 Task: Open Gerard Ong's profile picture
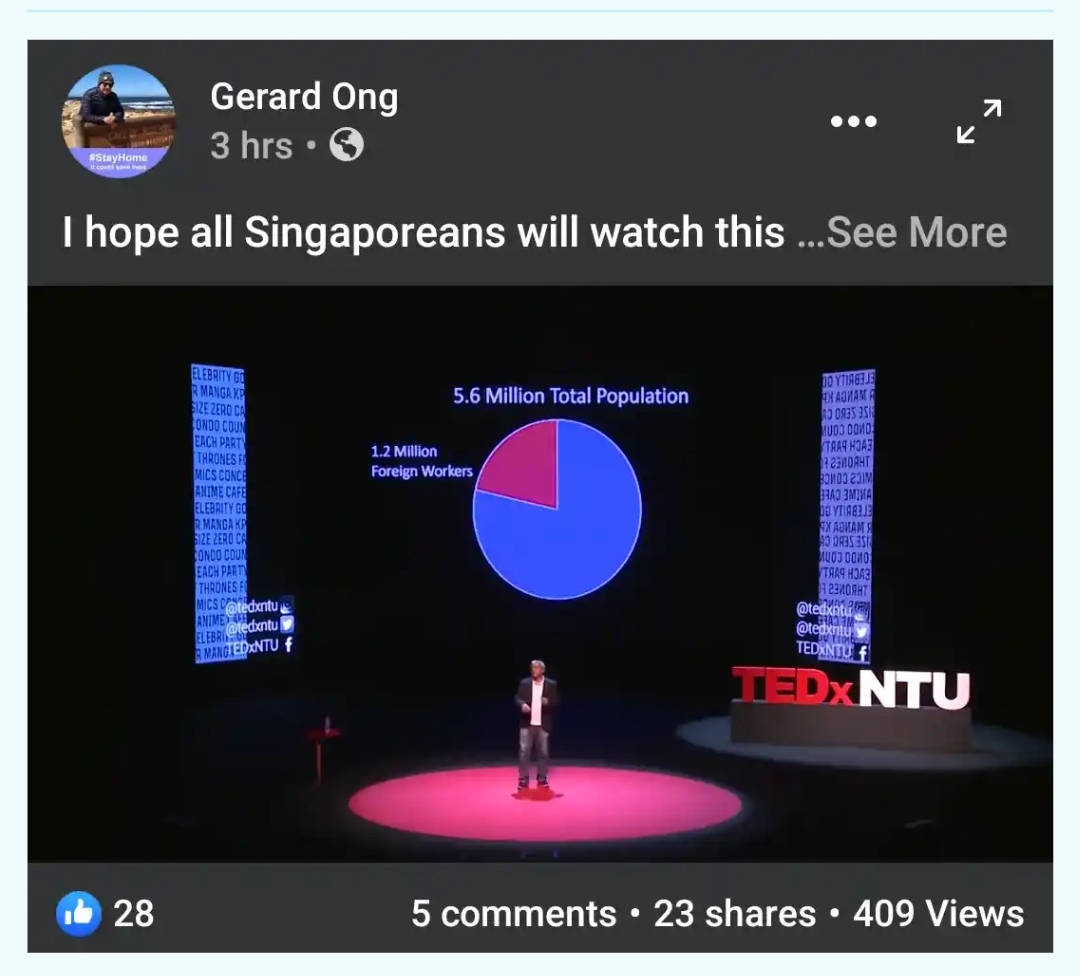coord(118,122)
